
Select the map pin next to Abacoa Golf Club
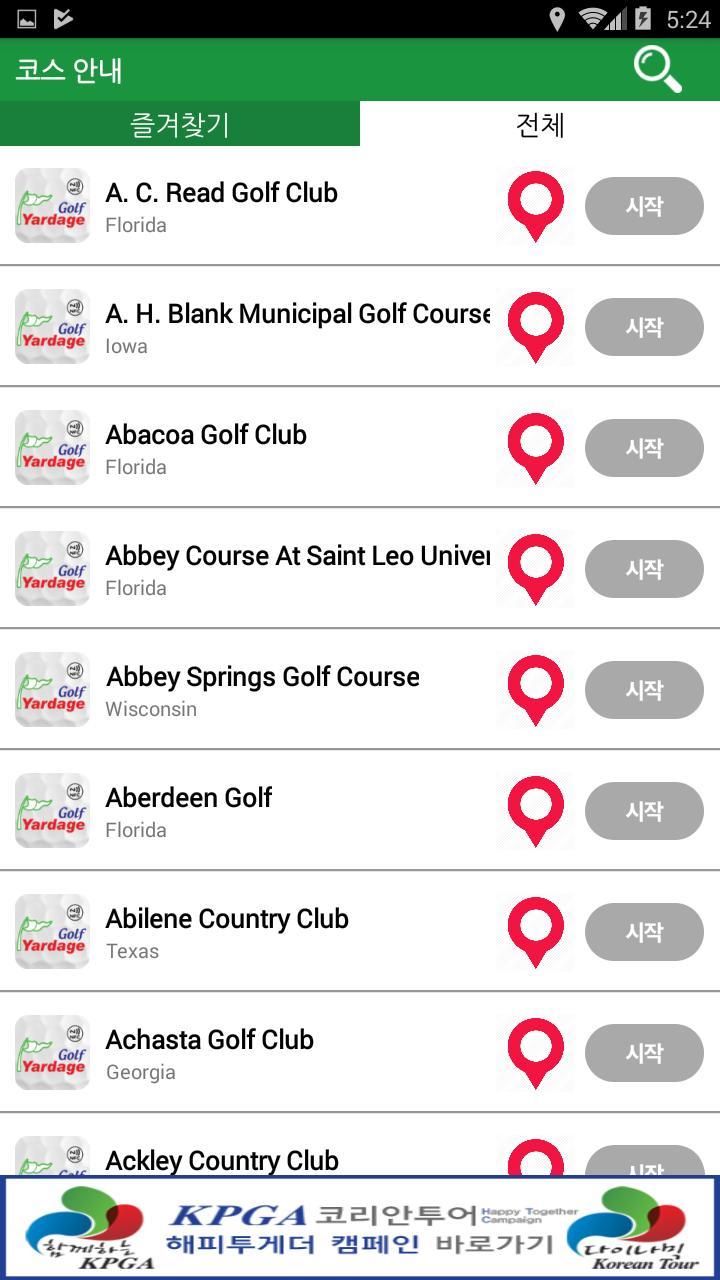pos(535,448)
